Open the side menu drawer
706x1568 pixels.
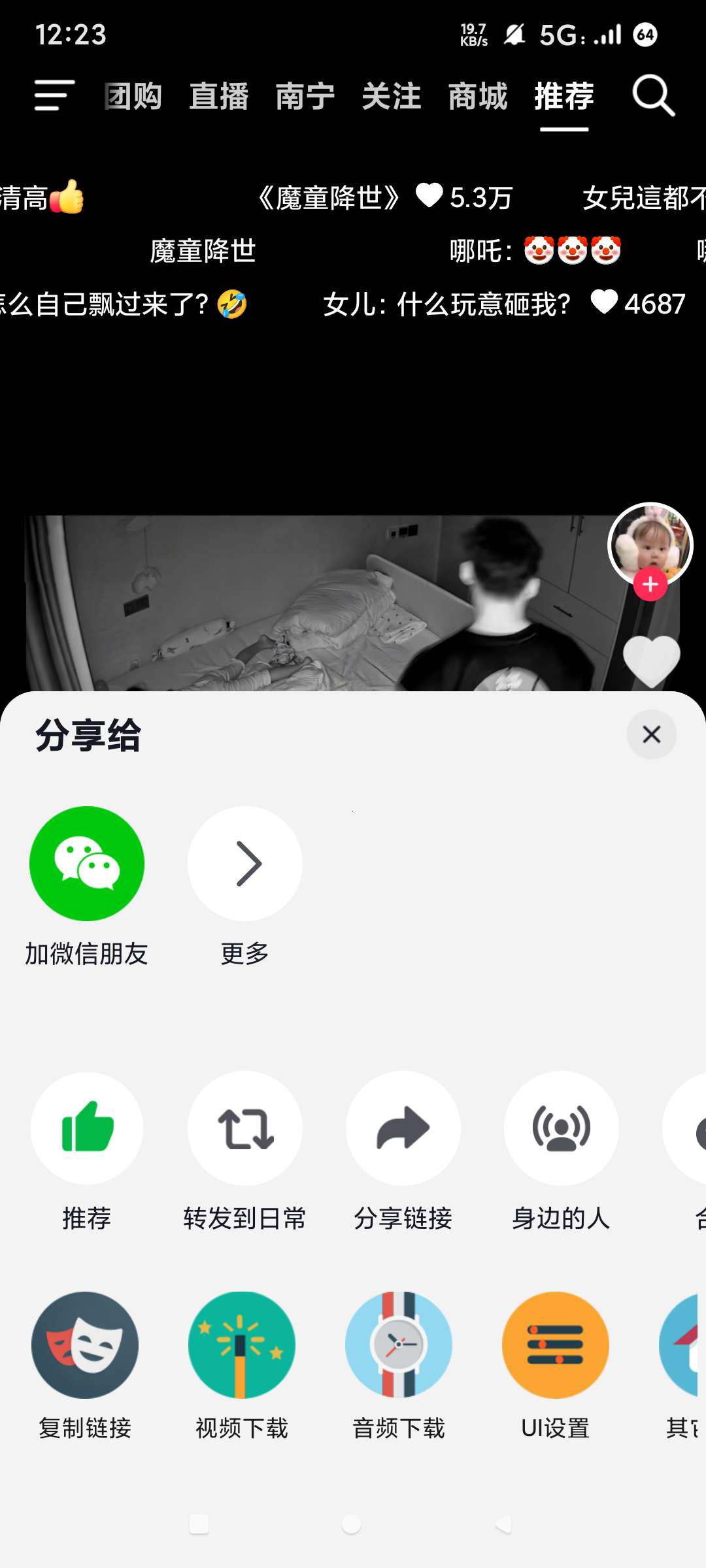click(54, 96)
